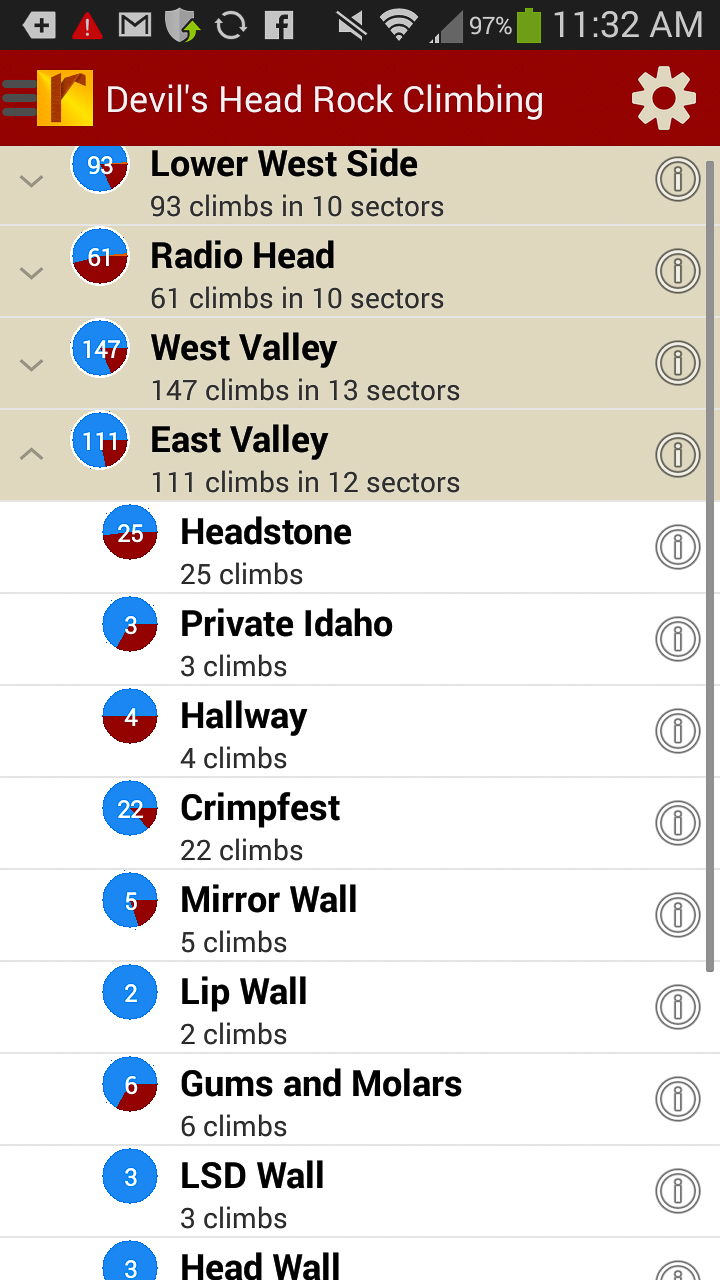Tap the info icon for Headstone

pyautogui.click(x=677, y=547)
